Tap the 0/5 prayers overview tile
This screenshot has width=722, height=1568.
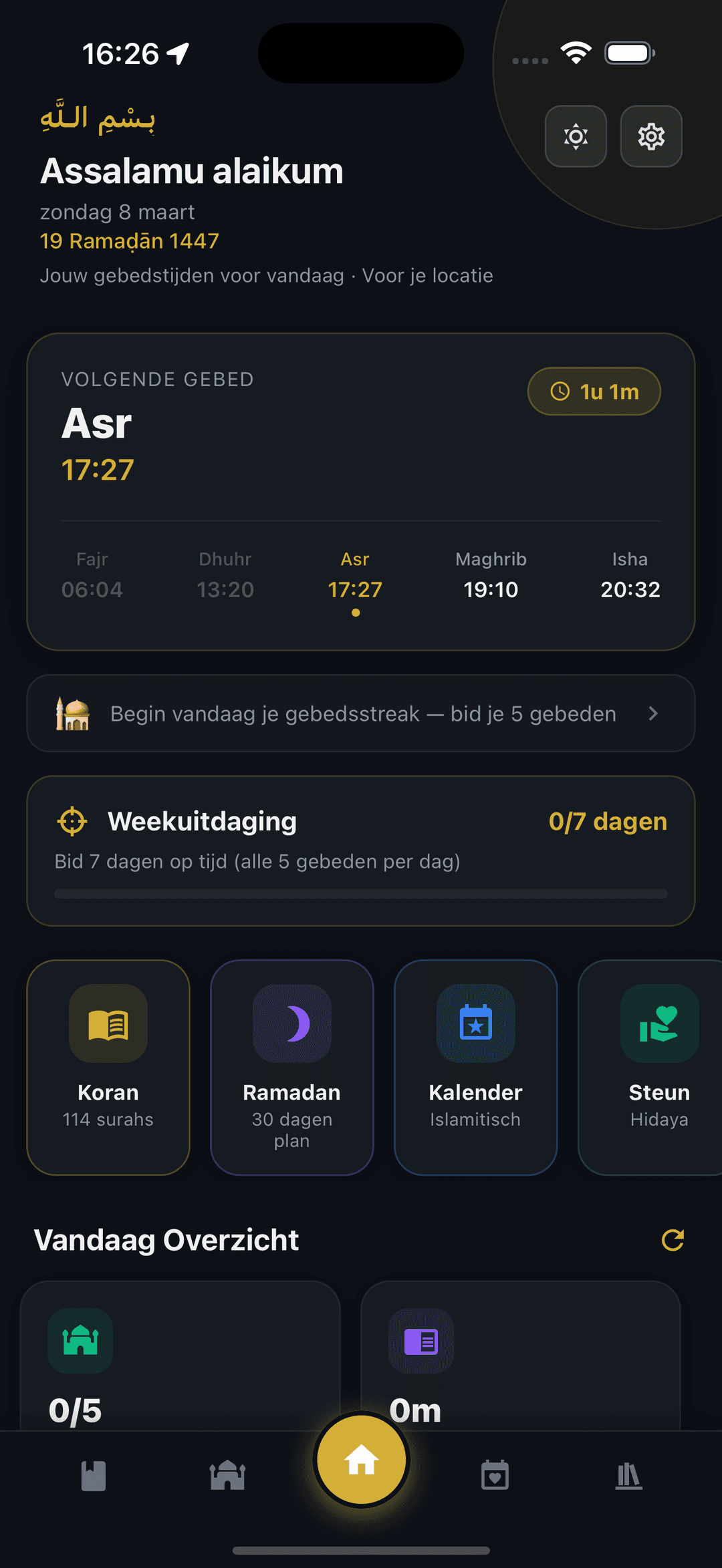pyautogui.click(x=182, y=1356)
